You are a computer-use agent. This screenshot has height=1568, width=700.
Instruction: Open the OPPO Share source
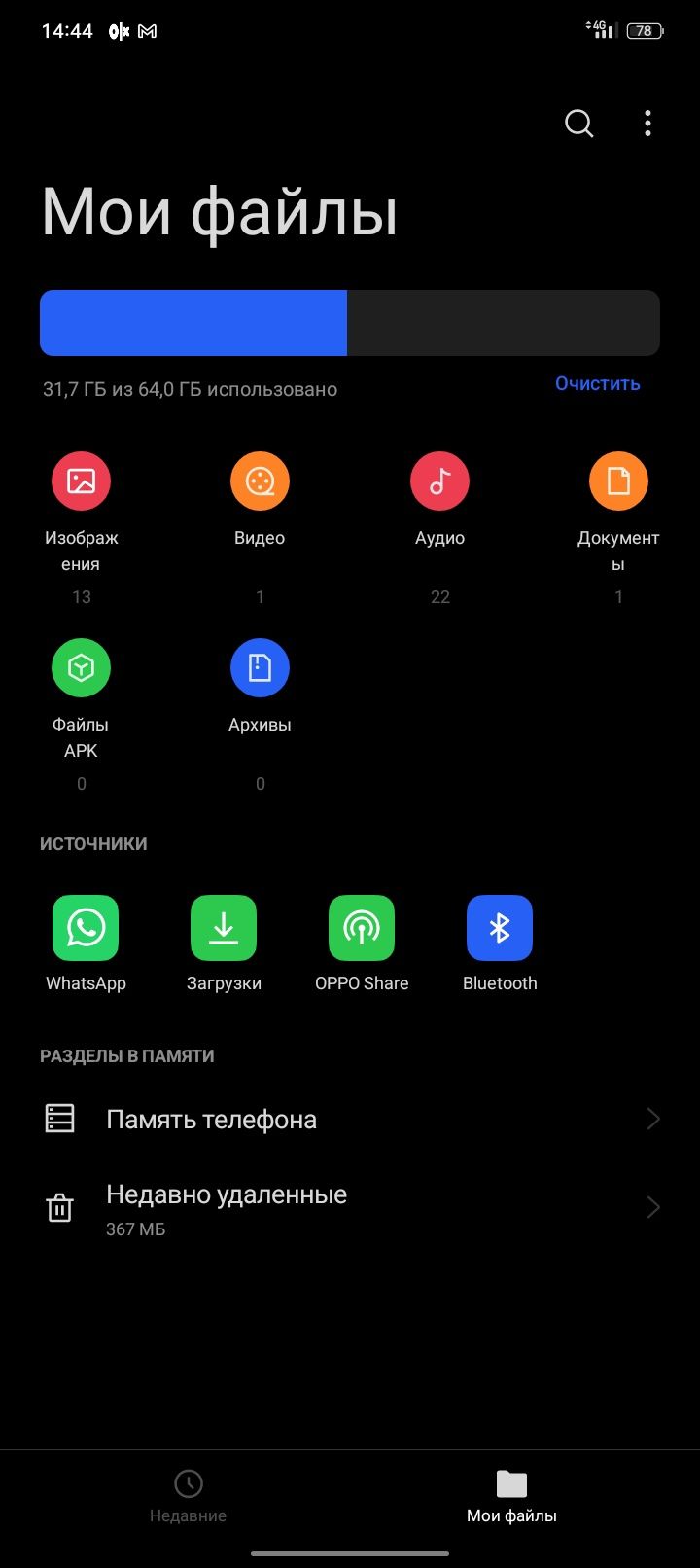point(362,929)
